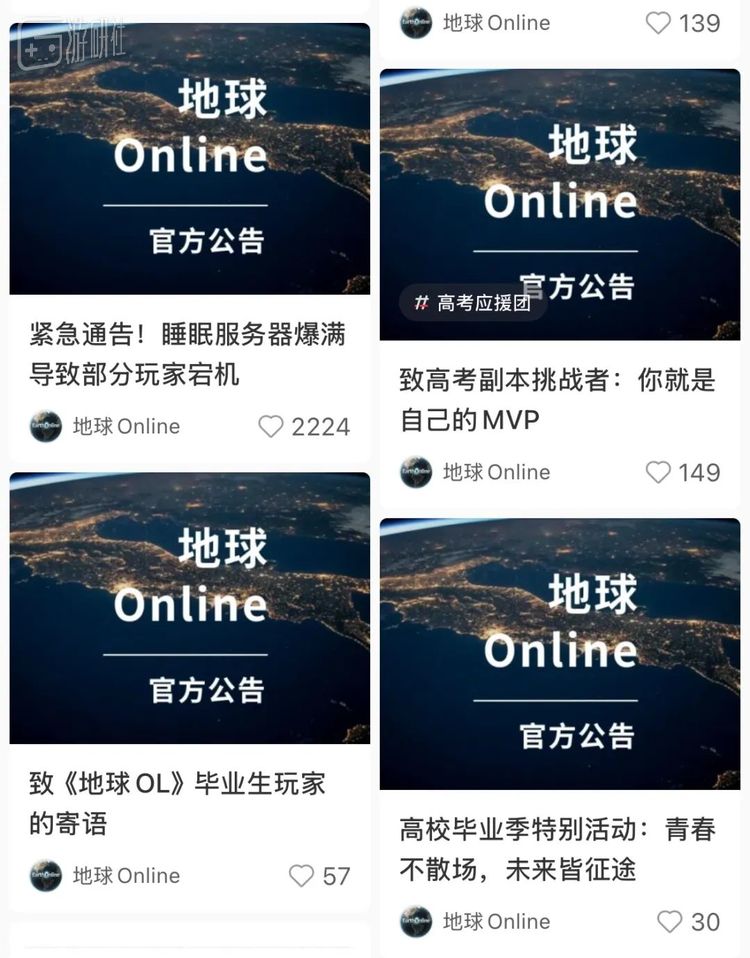The height and width of the screenshot is (958, 750).
Task: Like the post with 149 likes
Action: click(658, 472)
